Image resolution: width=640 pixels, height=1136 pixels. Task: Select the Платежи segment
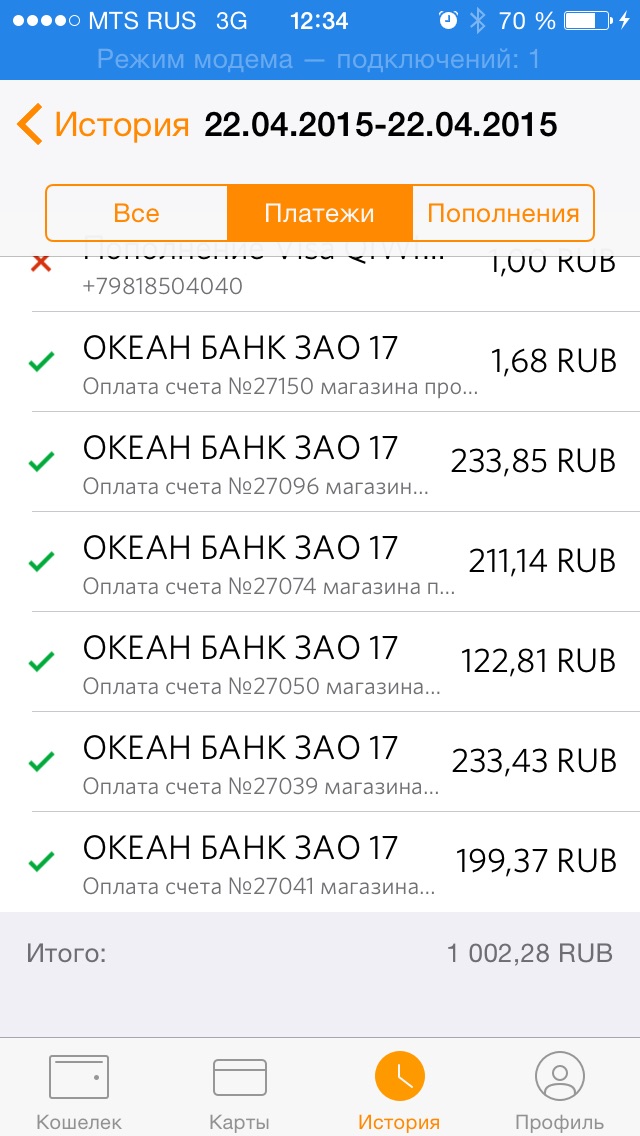pyautogui.click(x=319, y=213)
